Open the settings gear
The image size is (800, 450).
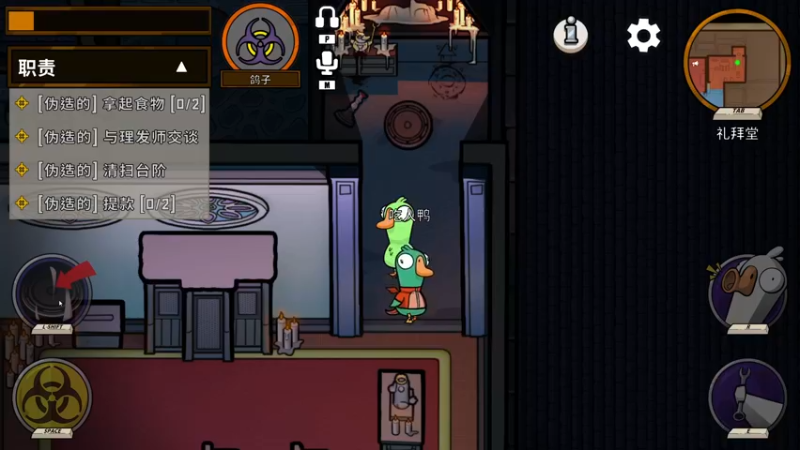click(644, 36)
